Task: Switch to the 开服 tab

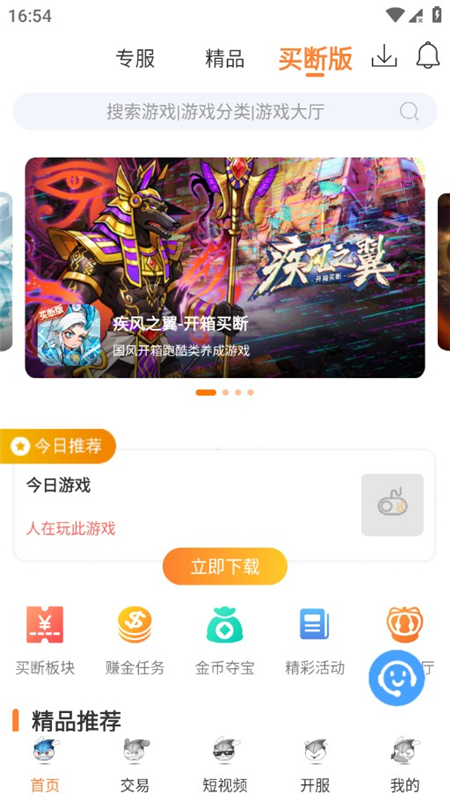Action: [x=315, y=765]
